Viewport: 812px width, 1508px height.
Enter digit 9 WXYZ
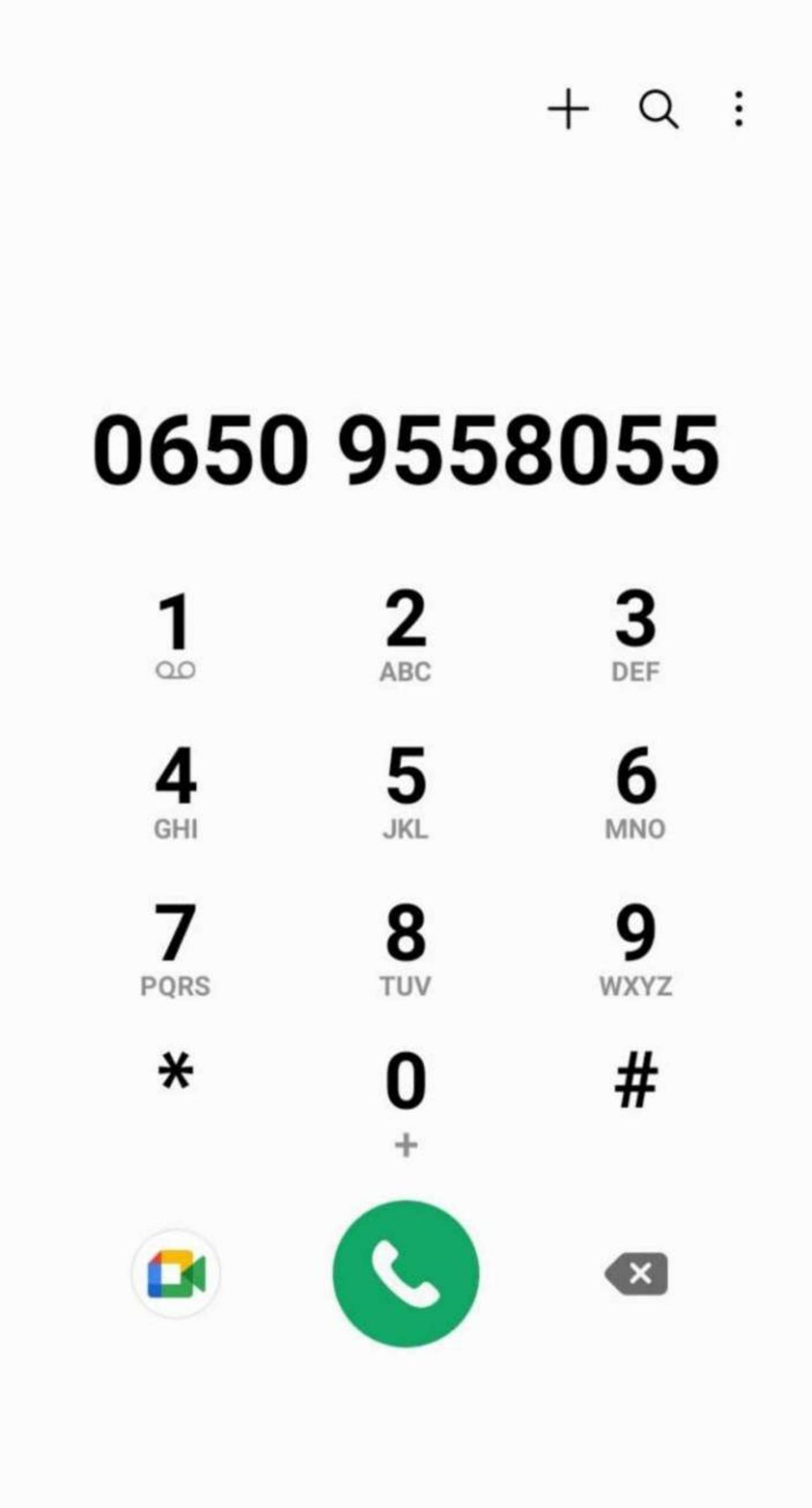(x=635, y=950)
